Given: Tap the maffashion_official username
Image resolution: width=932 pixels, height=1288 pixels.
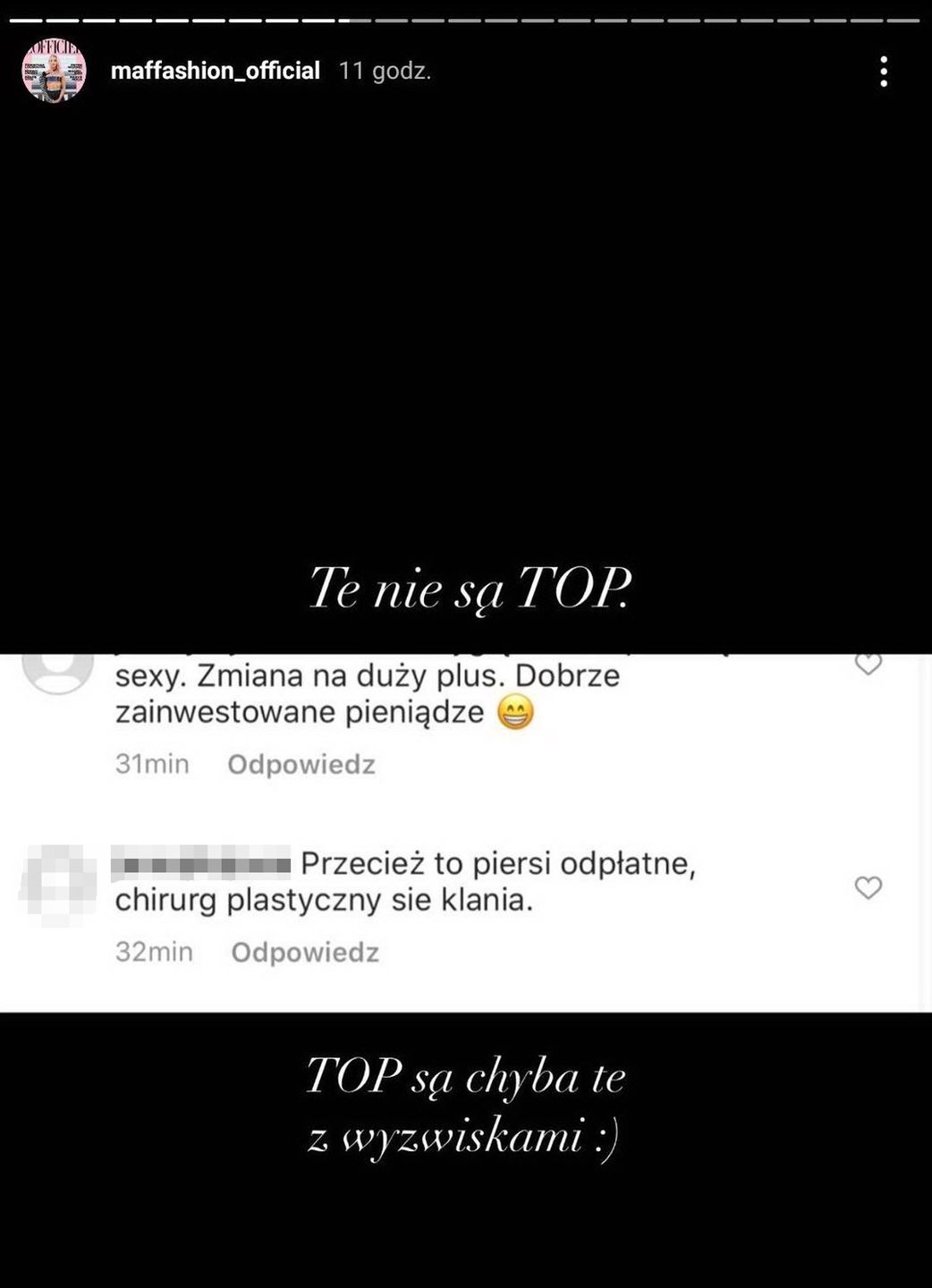Looking at the screenshot, I should 215,71.
